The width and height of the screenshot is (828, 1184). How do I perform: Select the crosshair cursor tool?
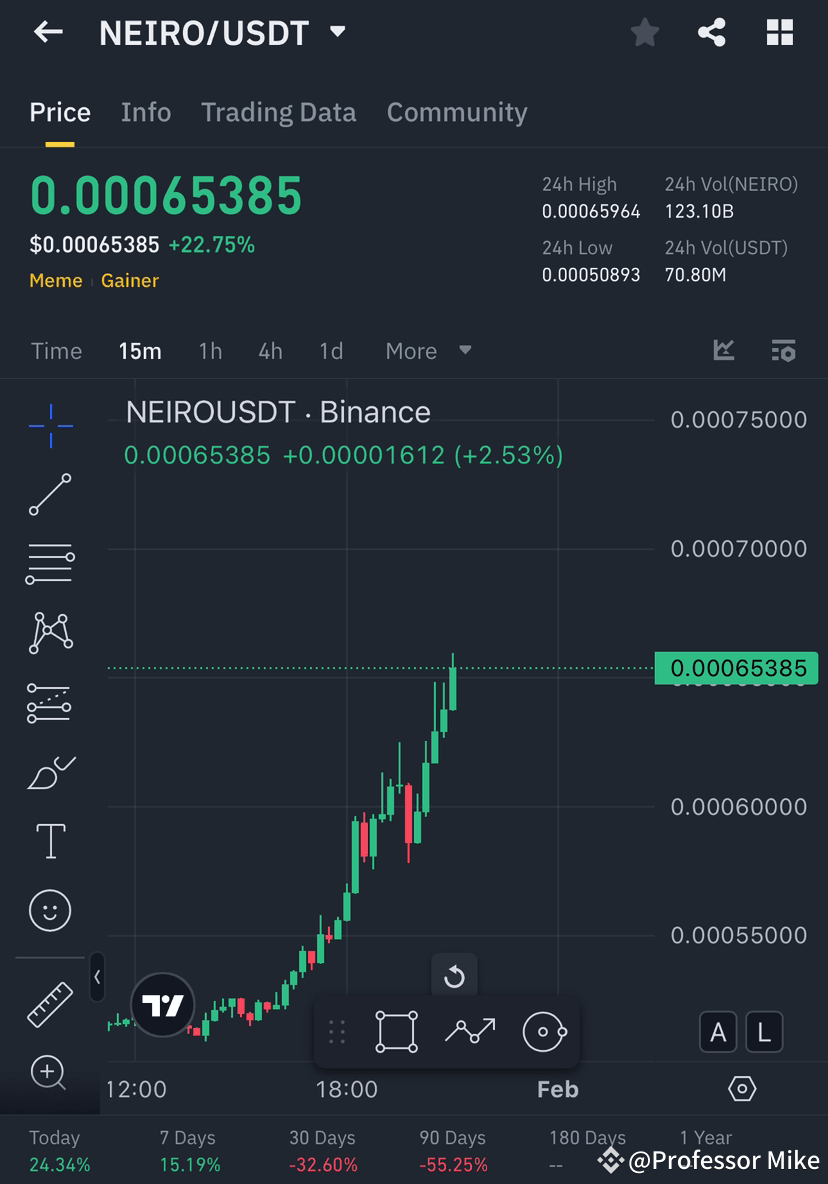point(50,424)
